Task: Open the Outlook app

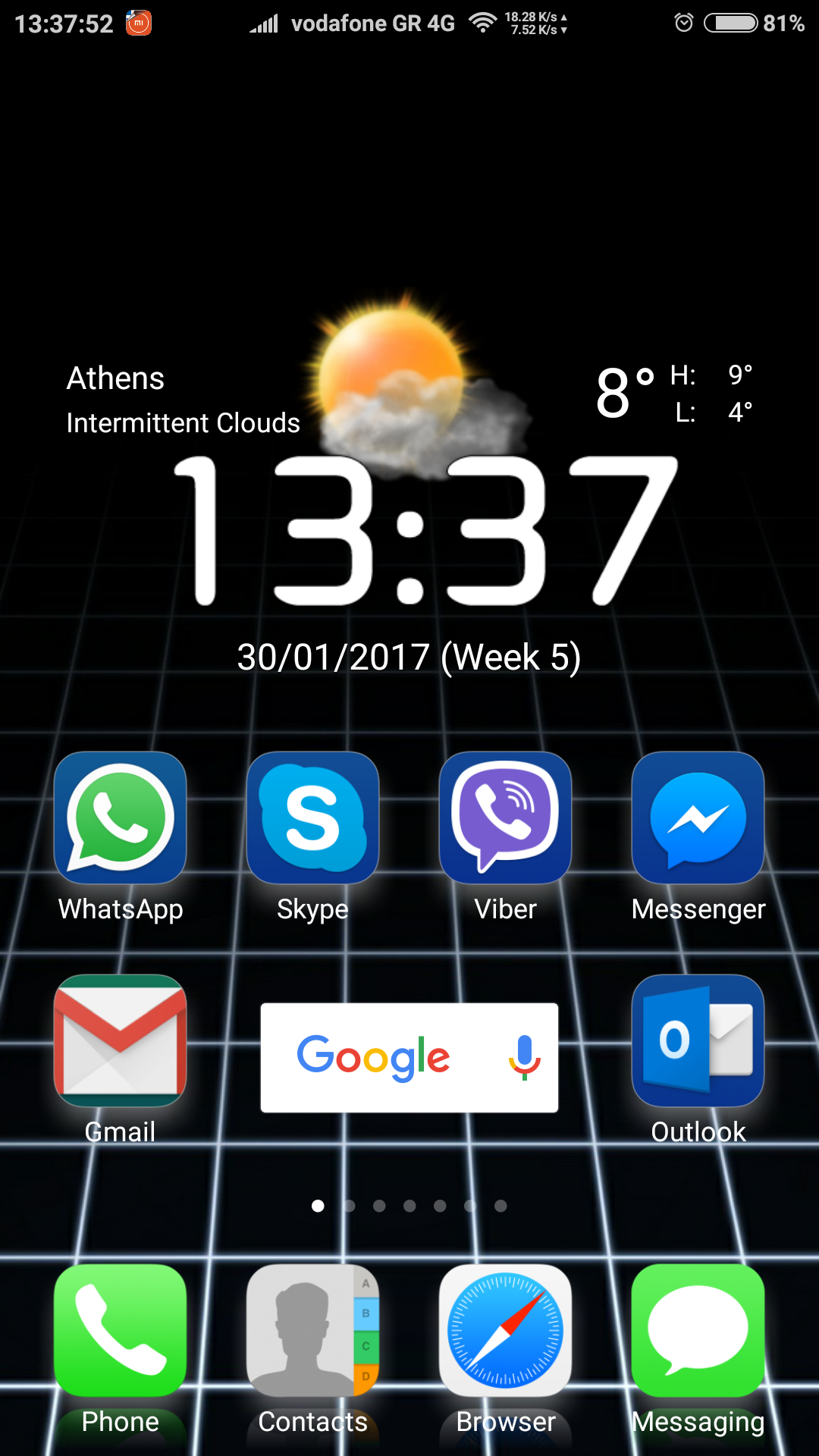Action: click(x=698, y=1040)
